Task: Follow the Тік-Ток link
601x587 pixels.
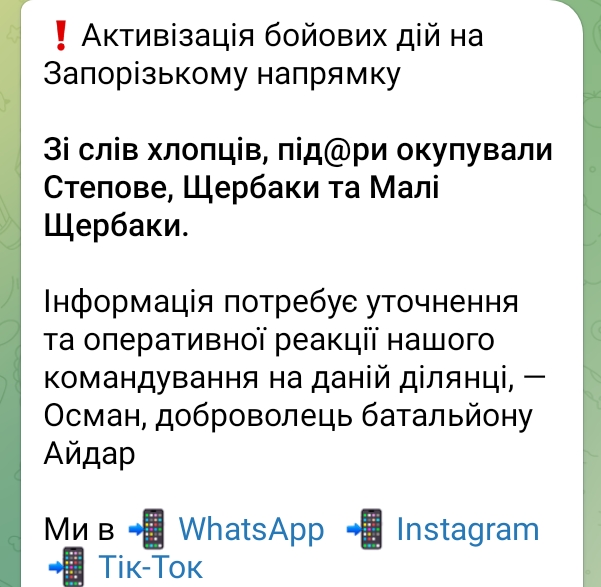Action: coord(152,568)
